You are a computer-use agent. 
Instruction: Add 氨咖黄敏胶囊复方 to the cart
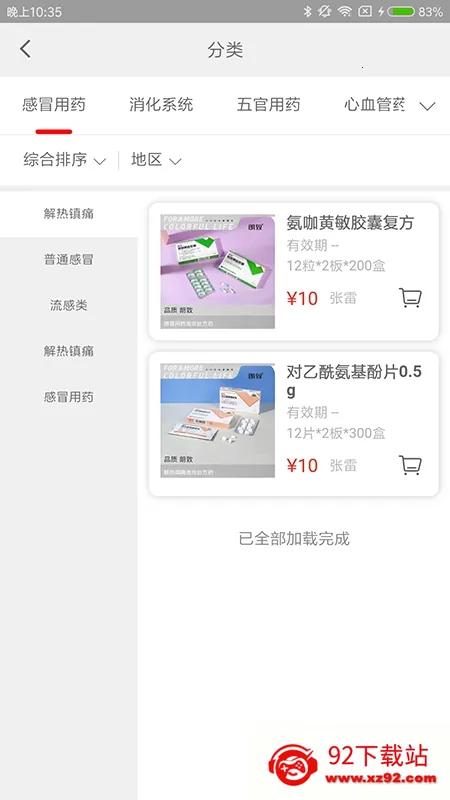click(410, 297)
